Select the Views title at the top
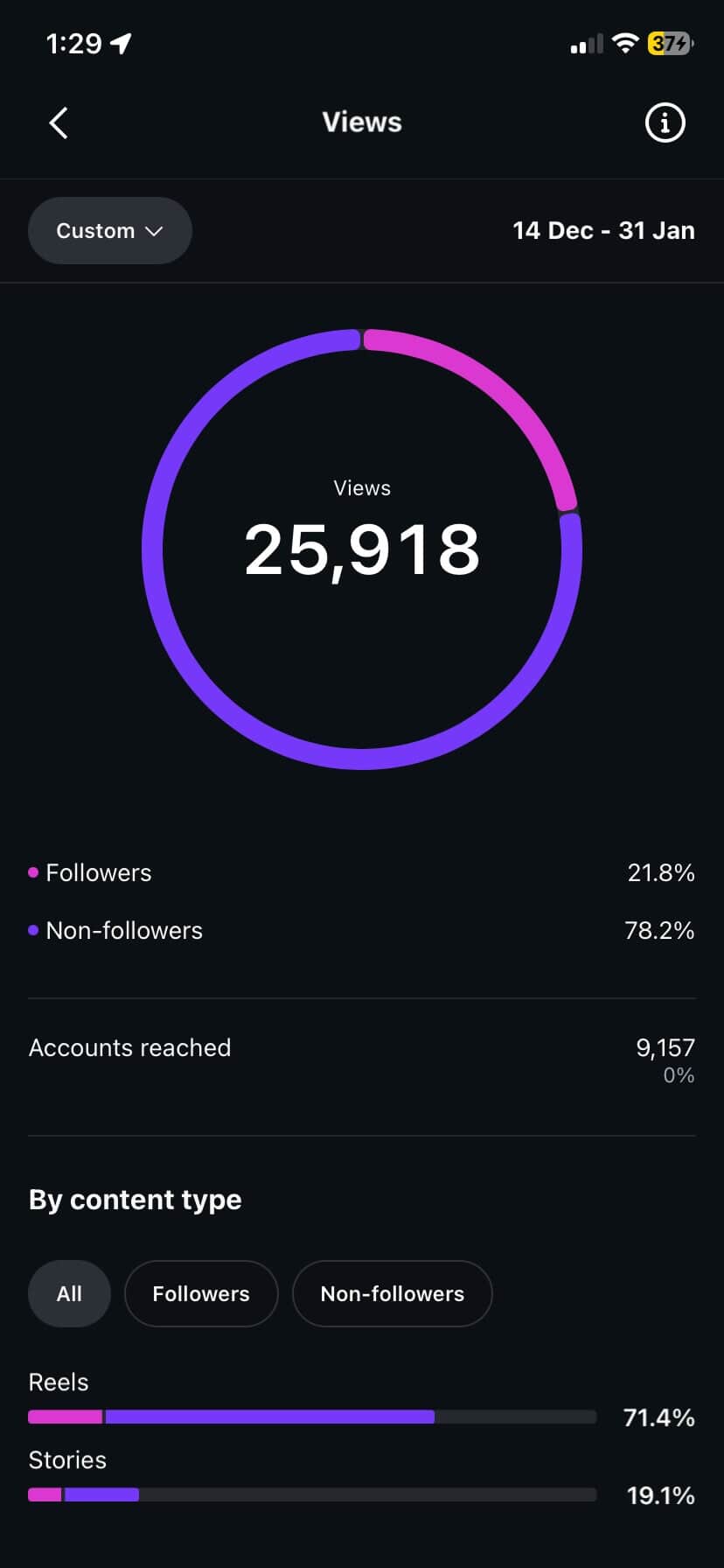 coord(361,122)
